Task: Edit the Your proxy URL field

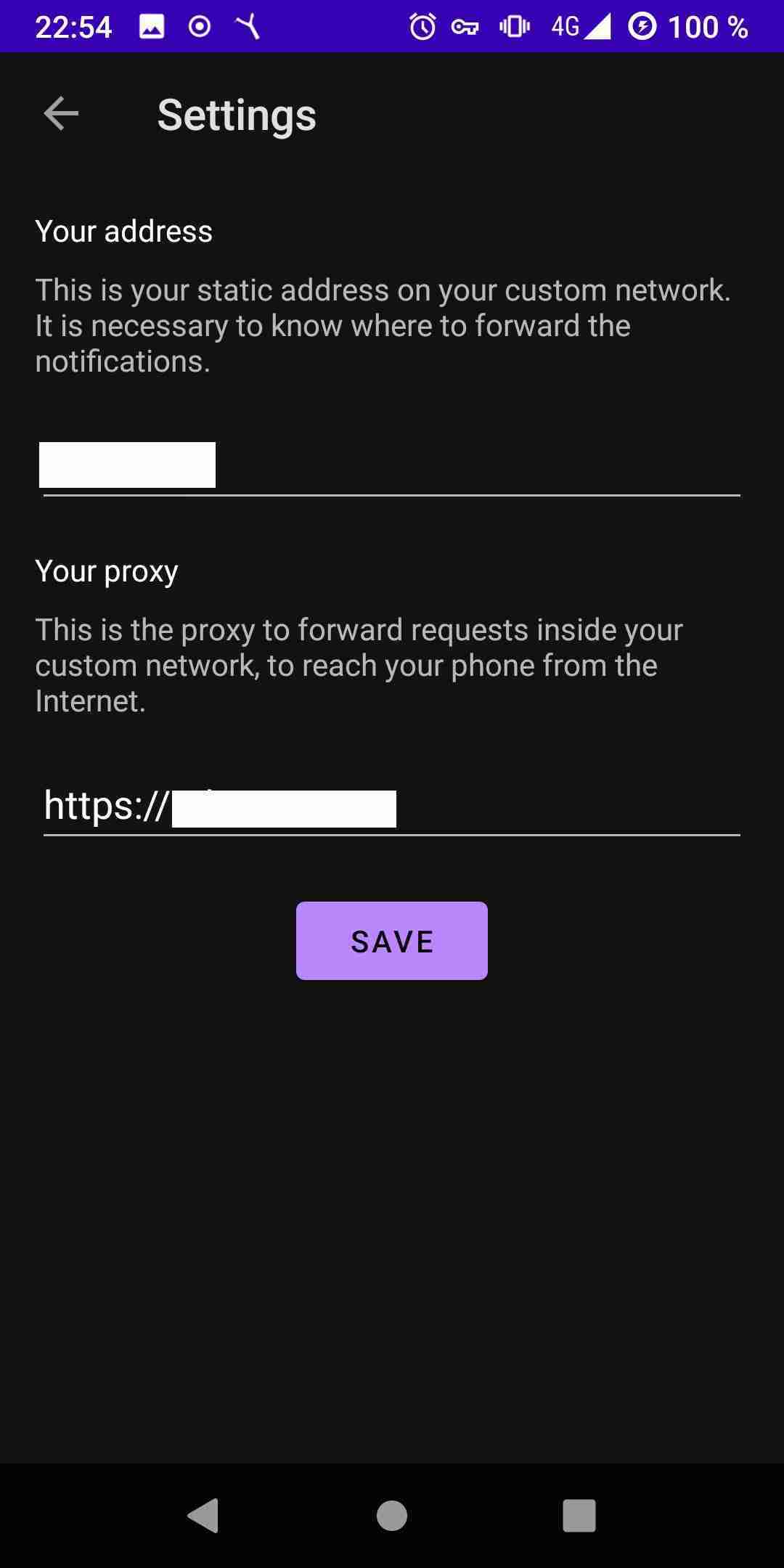Action: [391, 807]
